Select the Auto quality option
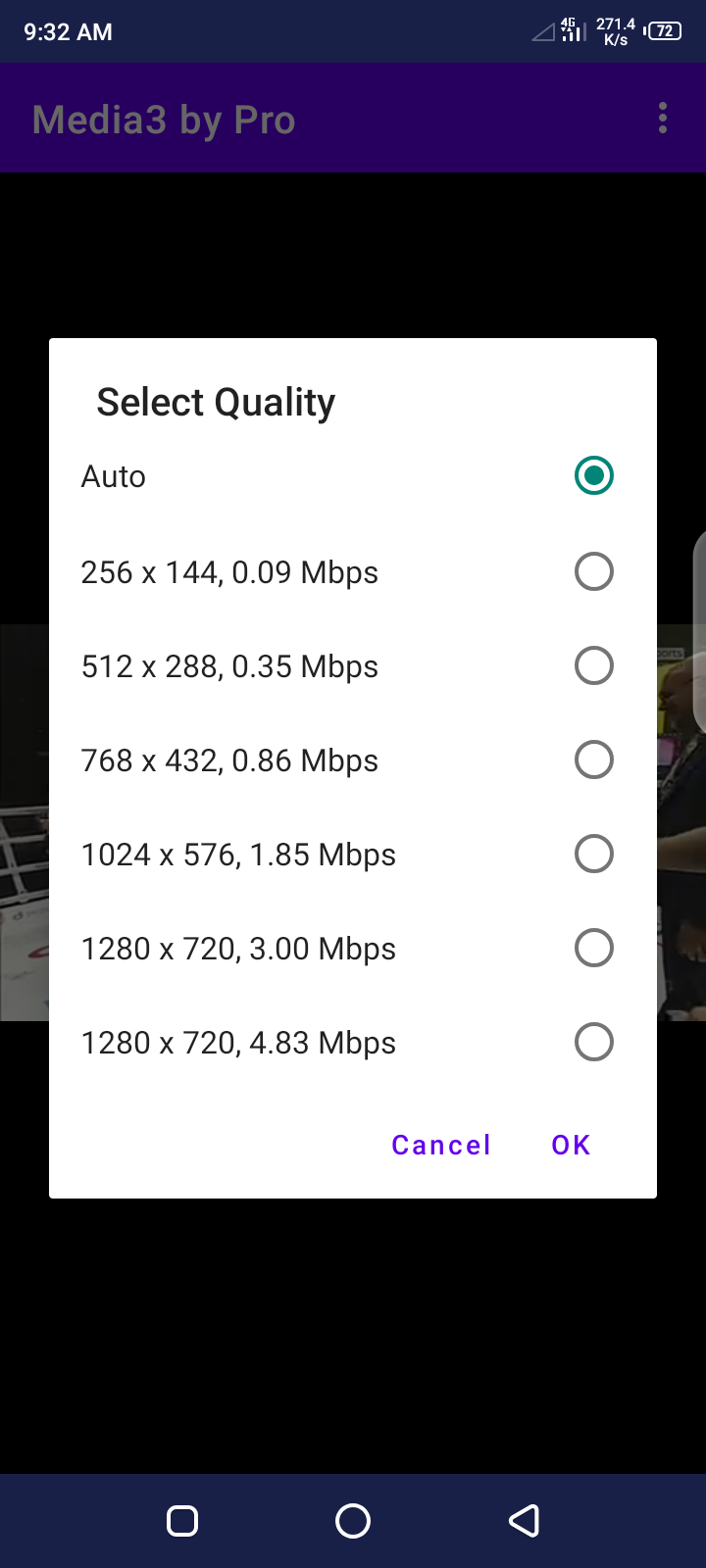Screen dimensions: 706x1568 (353, 476)
